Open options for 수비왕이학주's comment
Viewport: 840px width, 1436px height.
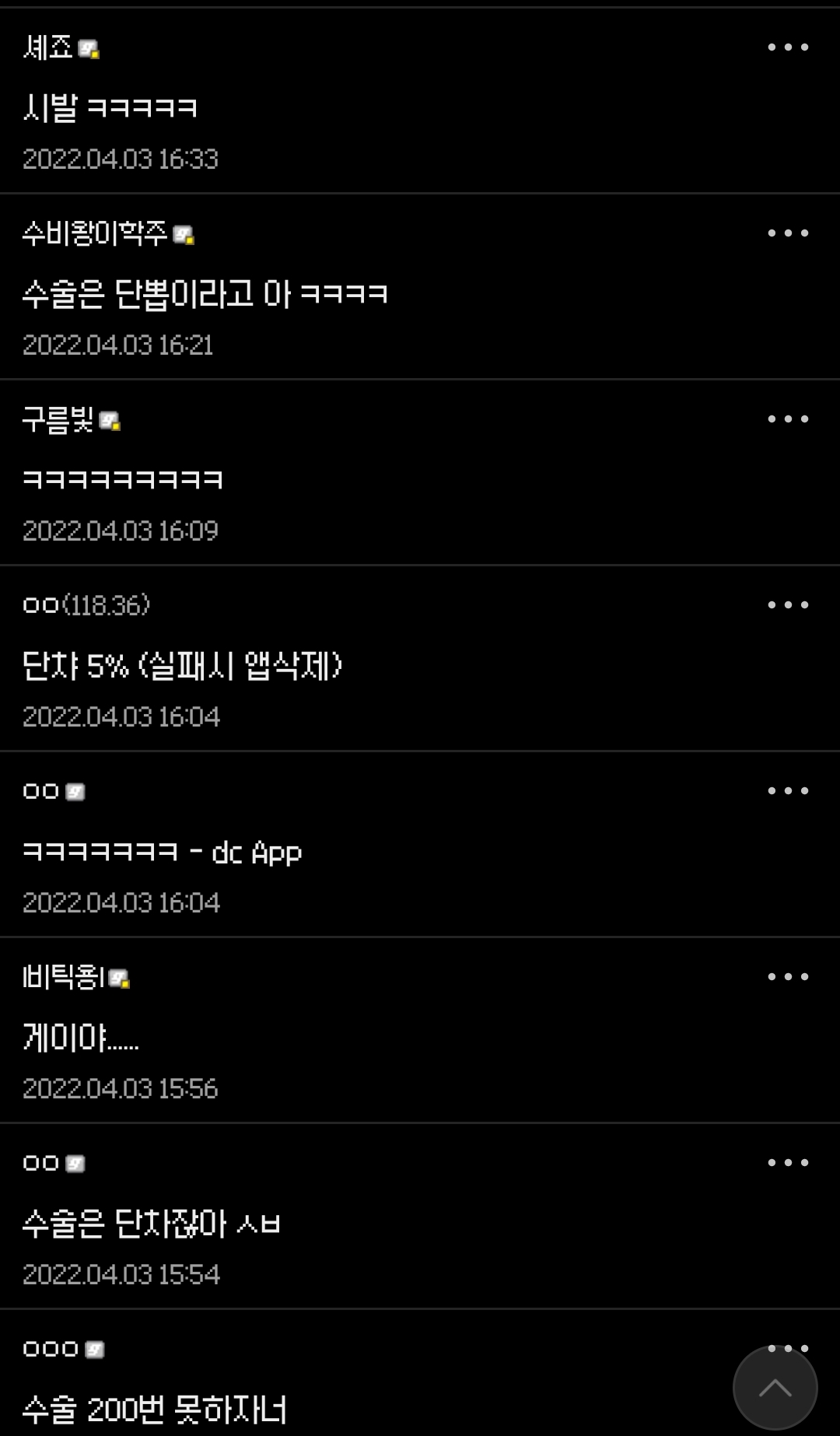point(788,233)
